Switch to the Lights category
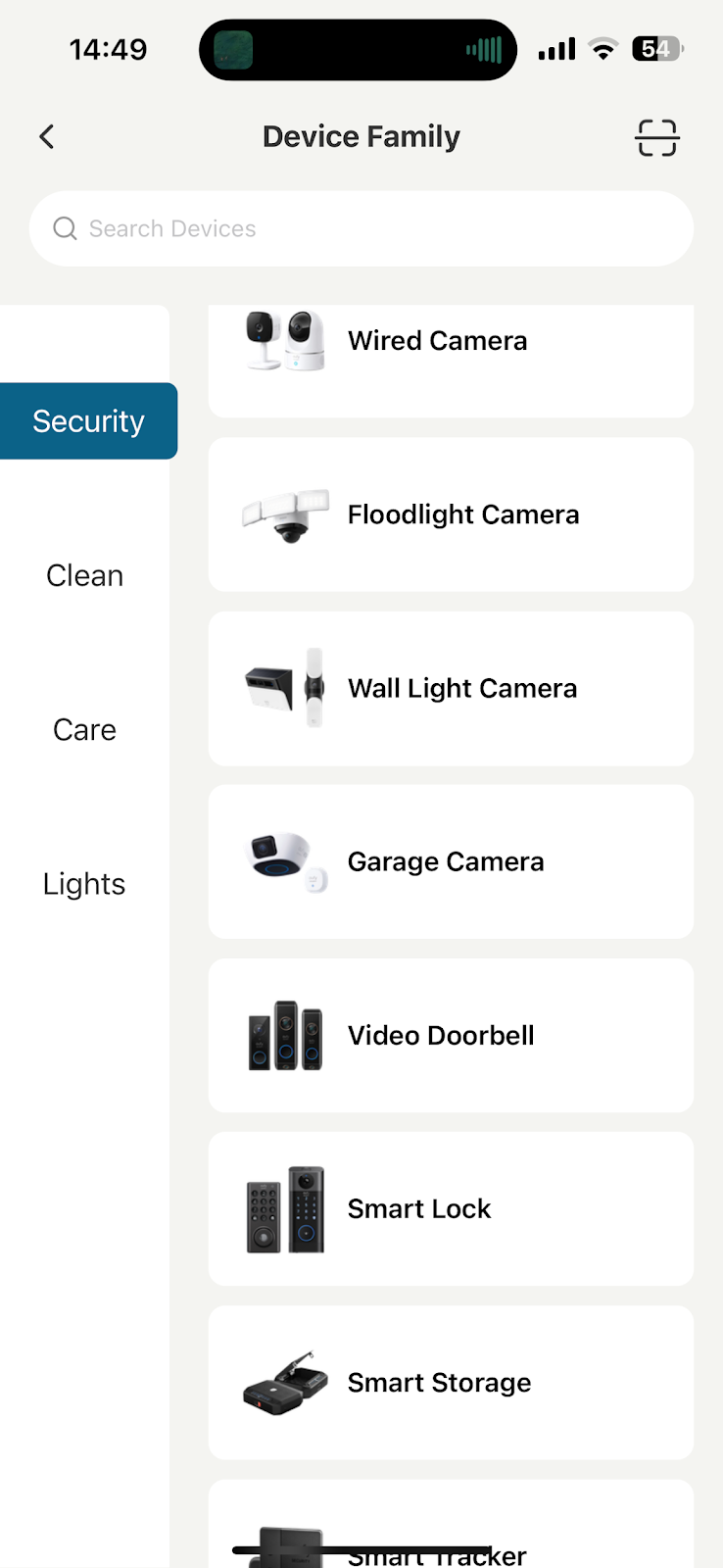 coord(85,884)
